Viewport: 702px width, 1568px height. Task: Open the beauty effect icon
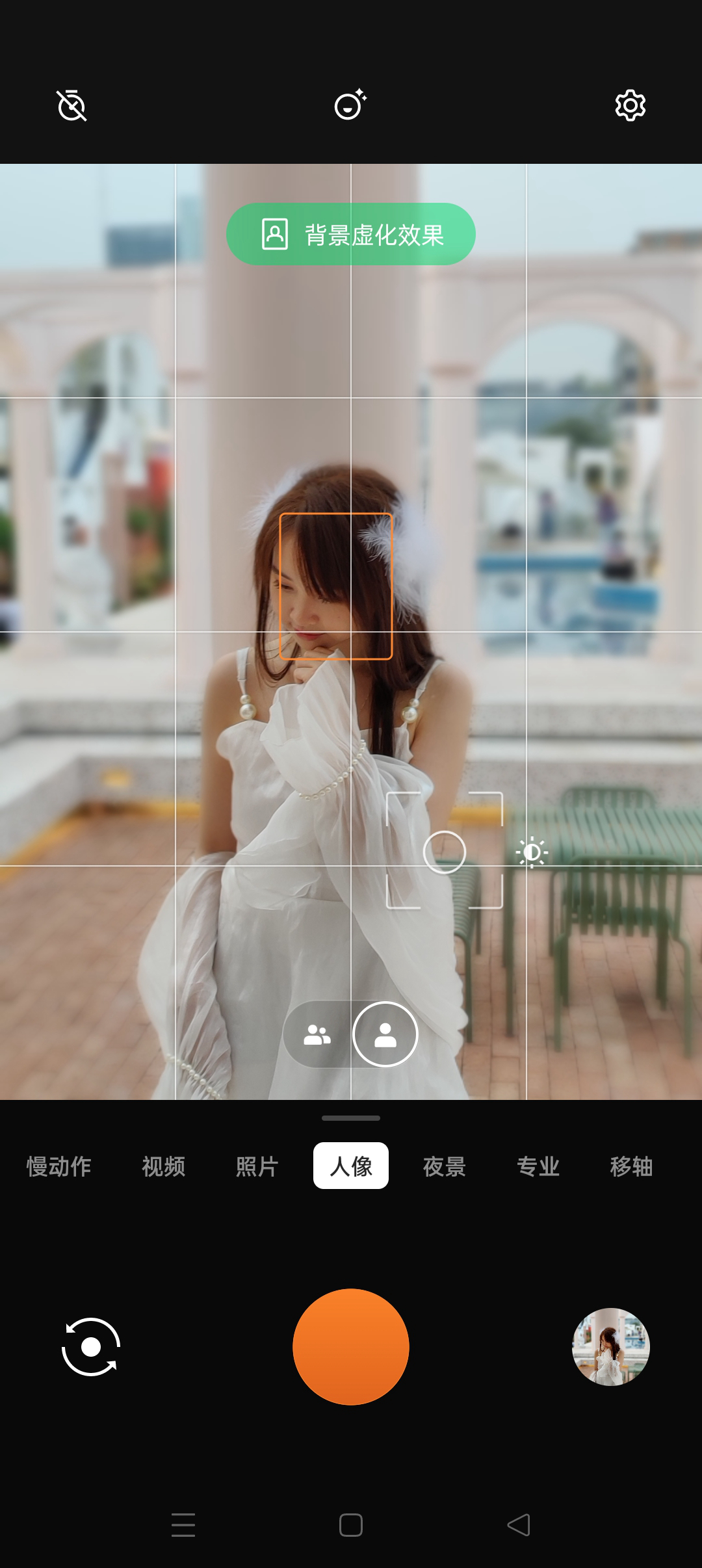click(350, 105)
